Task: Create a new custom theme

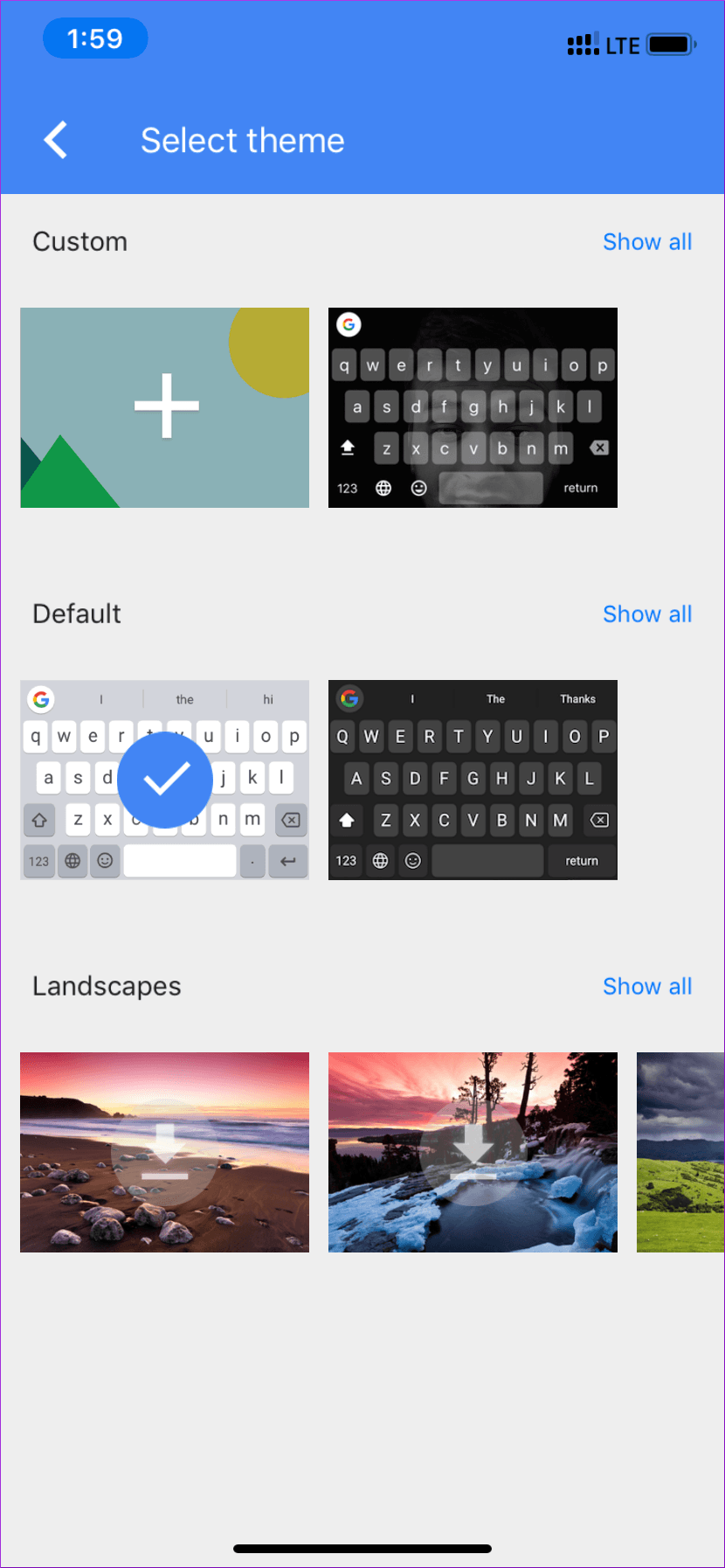Action: coord(165,407)
